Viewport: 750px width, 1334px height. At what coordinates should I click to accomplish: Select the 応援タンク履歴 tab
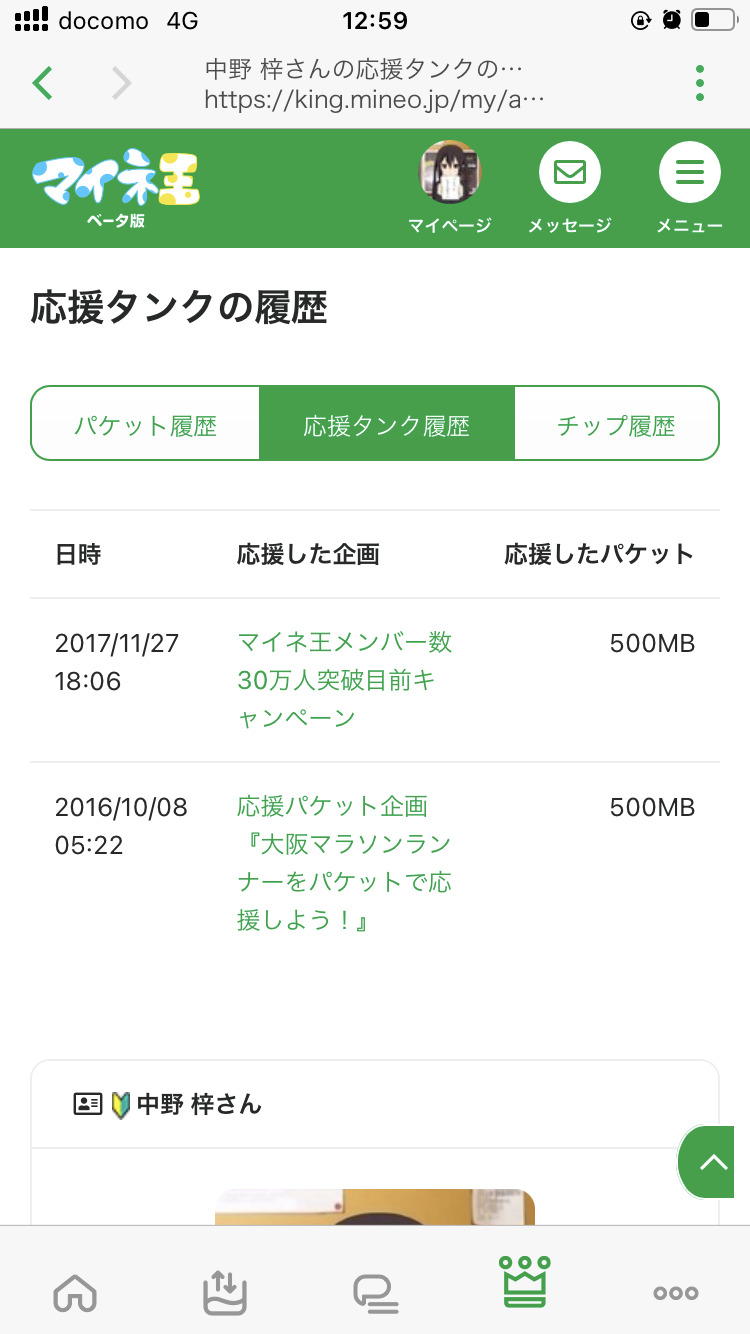387,424
